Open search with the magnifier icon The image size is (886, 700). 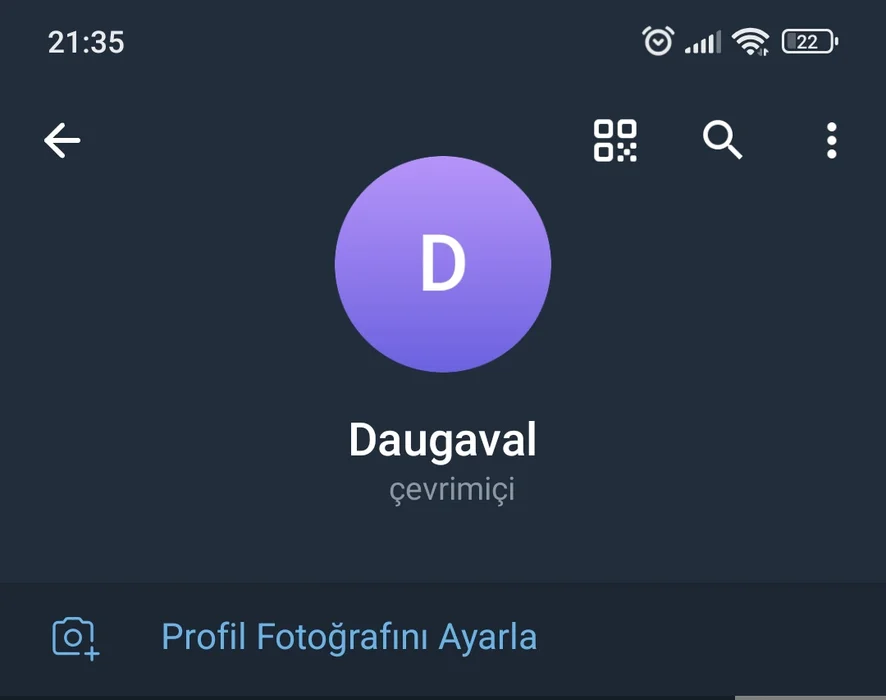(x=722, y=141)
